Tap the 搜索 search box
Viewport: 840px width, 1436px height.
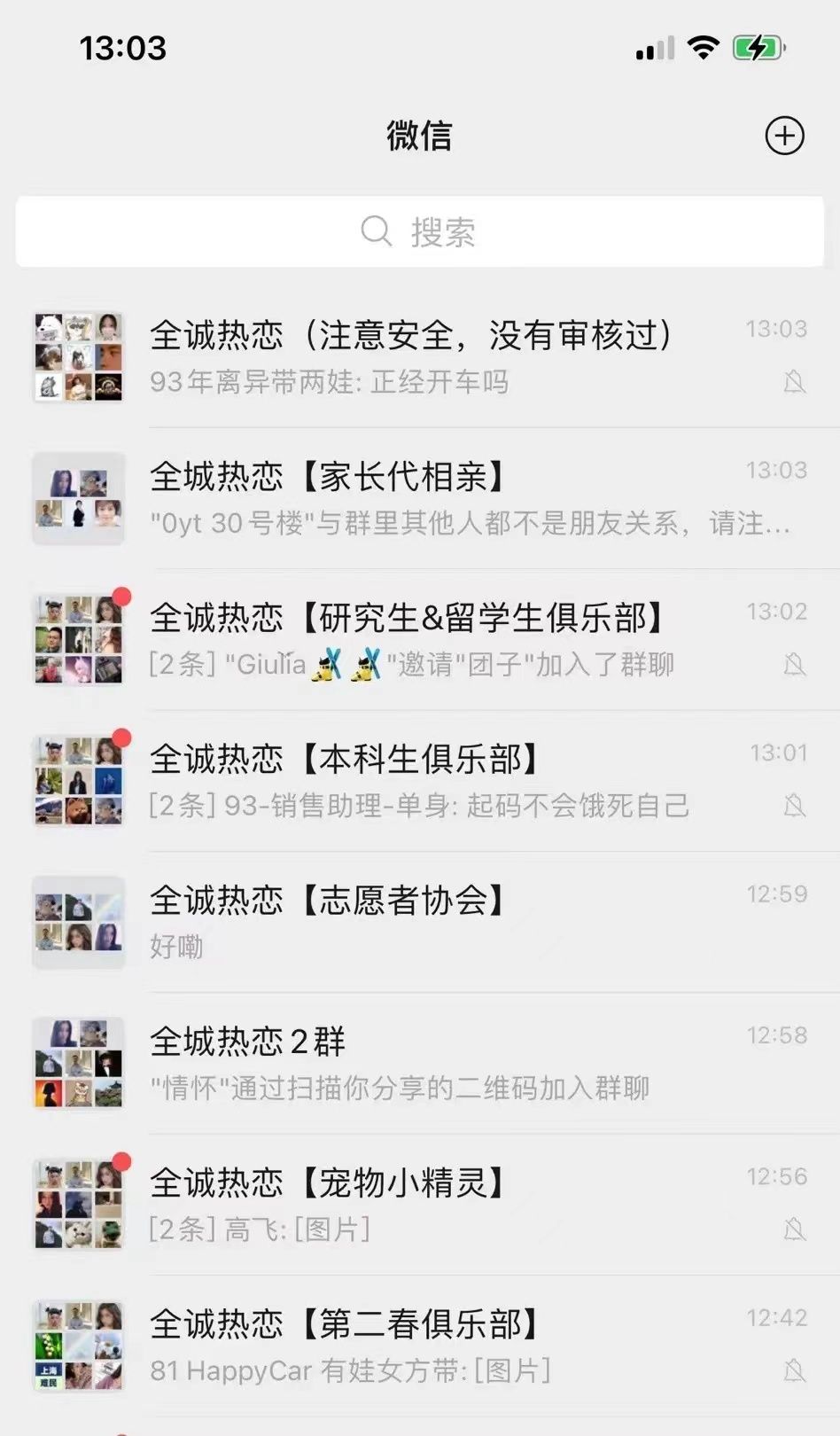(420, 232)
